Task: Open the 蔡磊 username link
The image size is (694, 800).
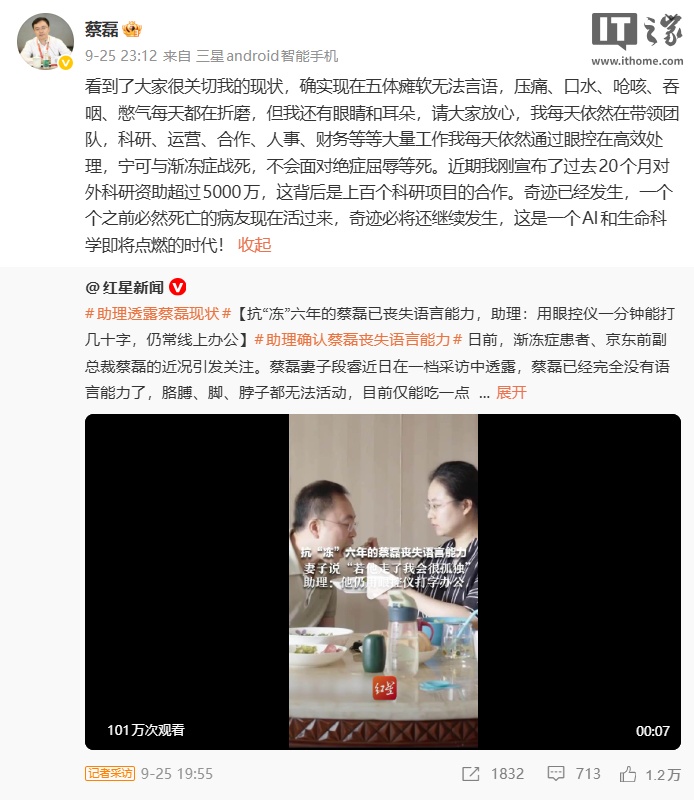Action: 100,30
